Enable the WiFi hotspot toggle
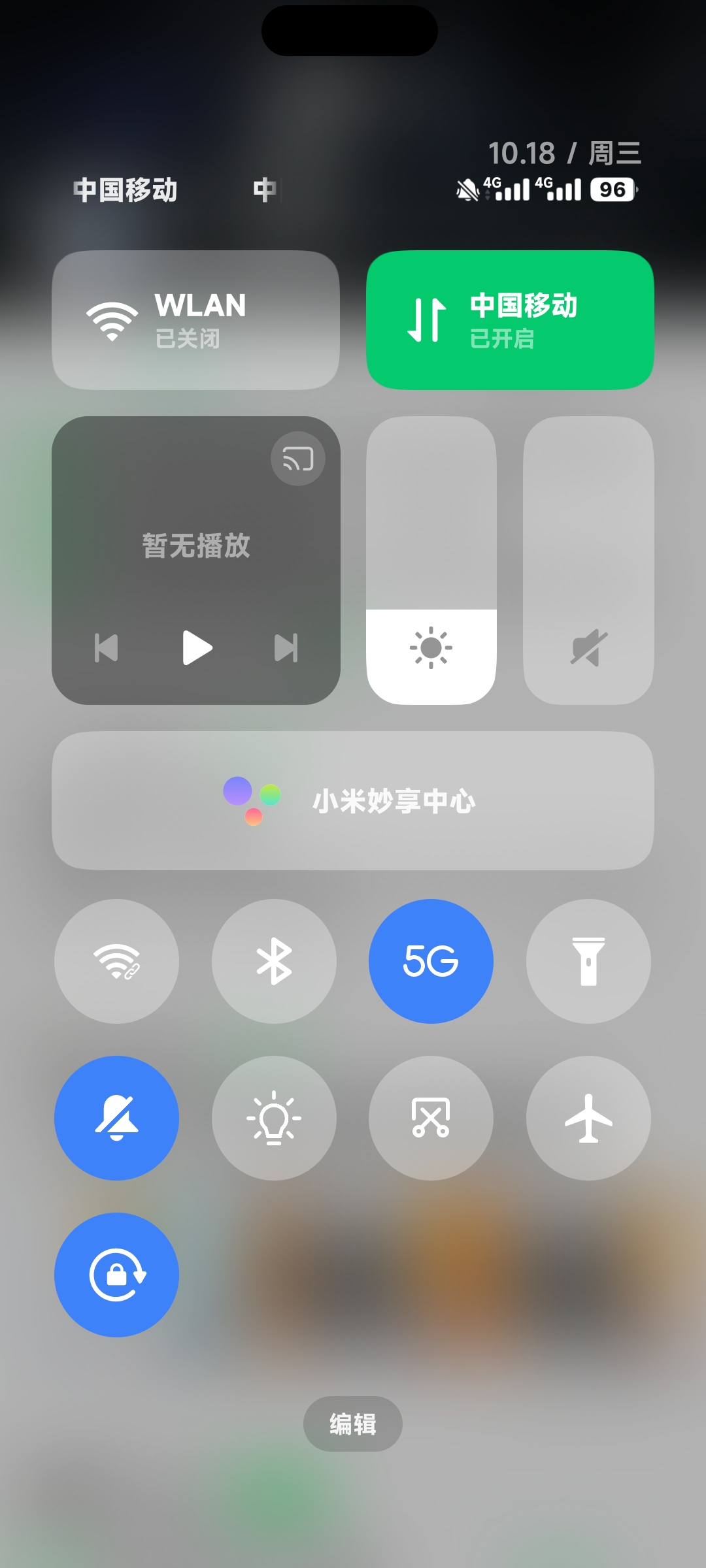706x1568 pixels. 117,961
